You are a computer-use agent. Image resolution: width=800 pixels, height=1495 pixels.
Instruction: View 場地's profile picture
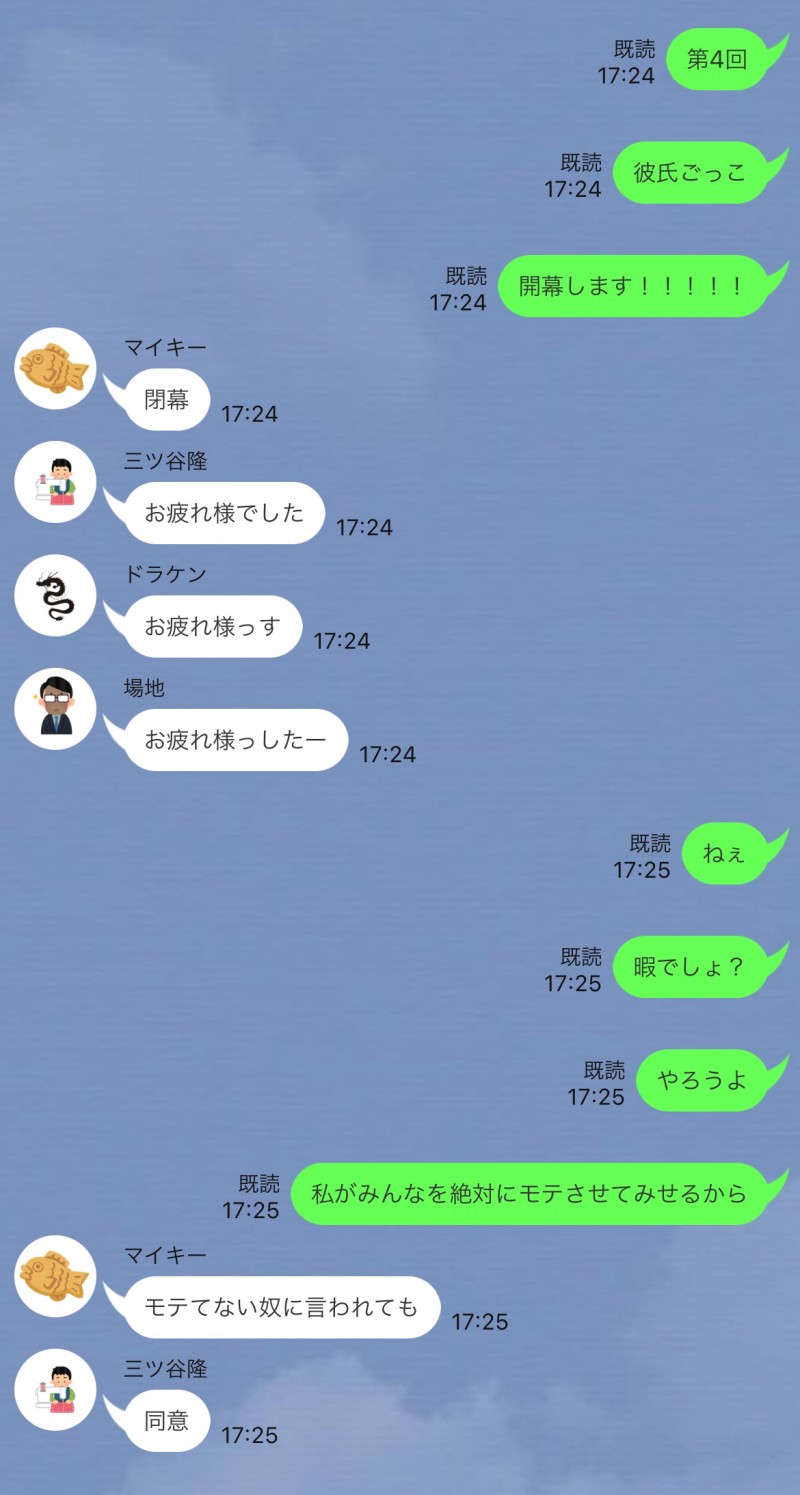[55, 709]
